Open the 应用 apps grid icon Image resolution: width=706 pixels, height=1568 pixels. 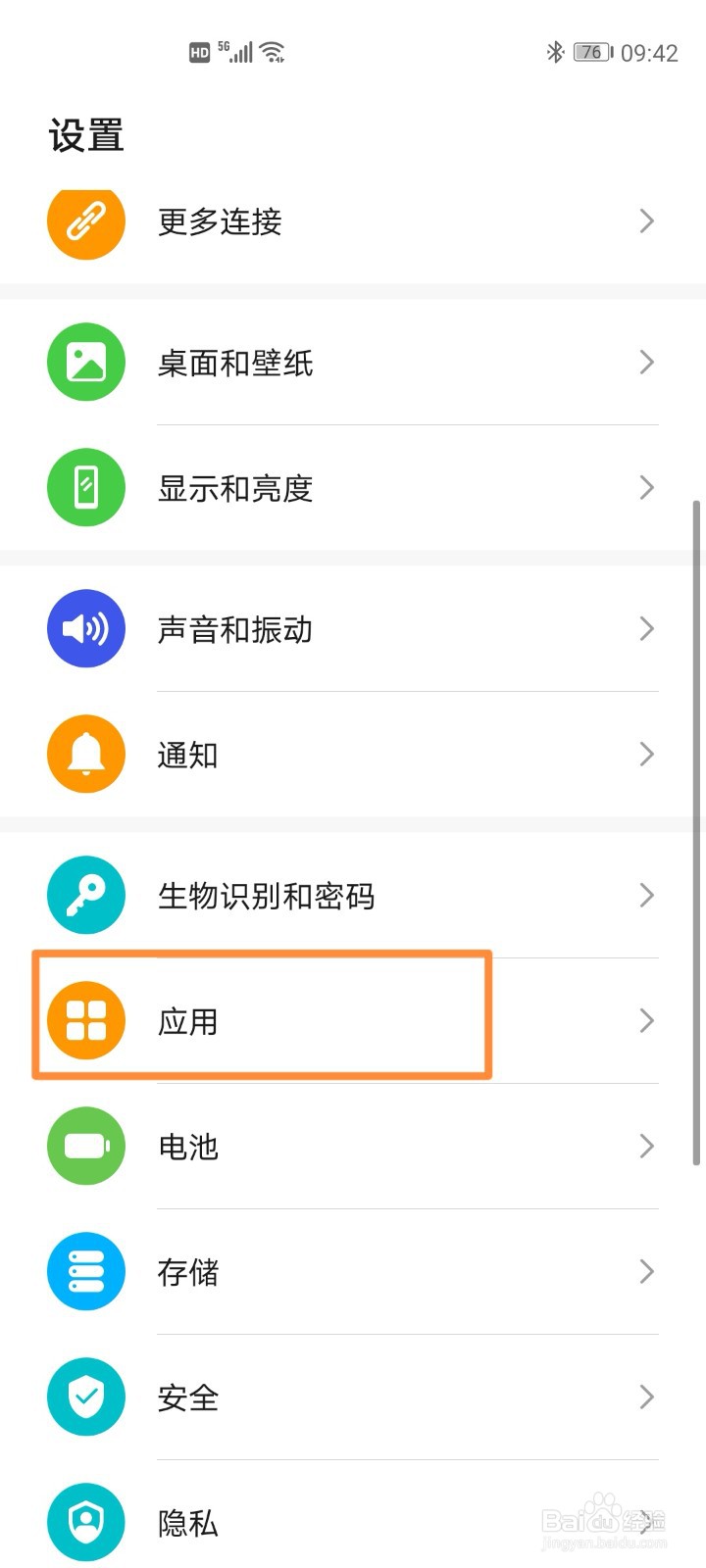pos(85,1020)
